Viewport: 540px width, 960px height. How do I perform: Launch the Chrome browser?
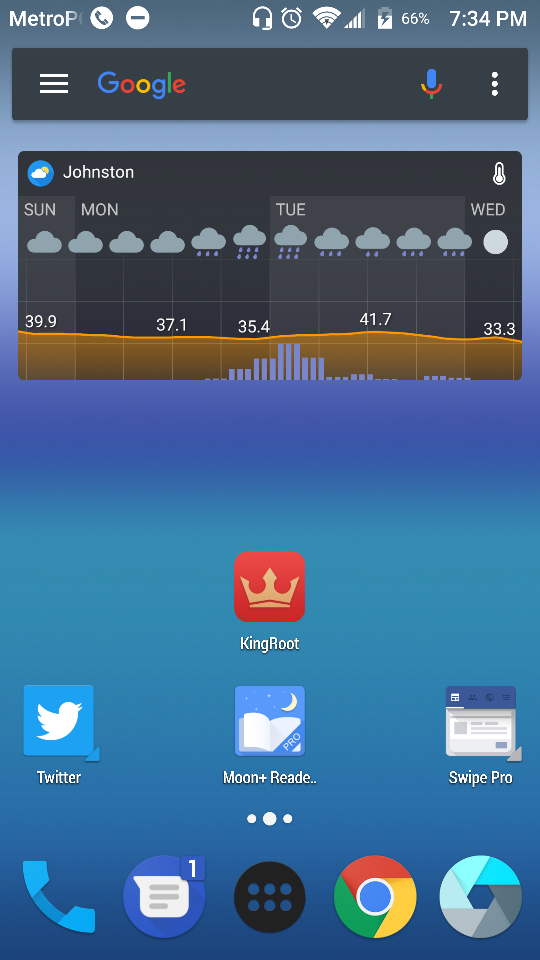[375, 896]
